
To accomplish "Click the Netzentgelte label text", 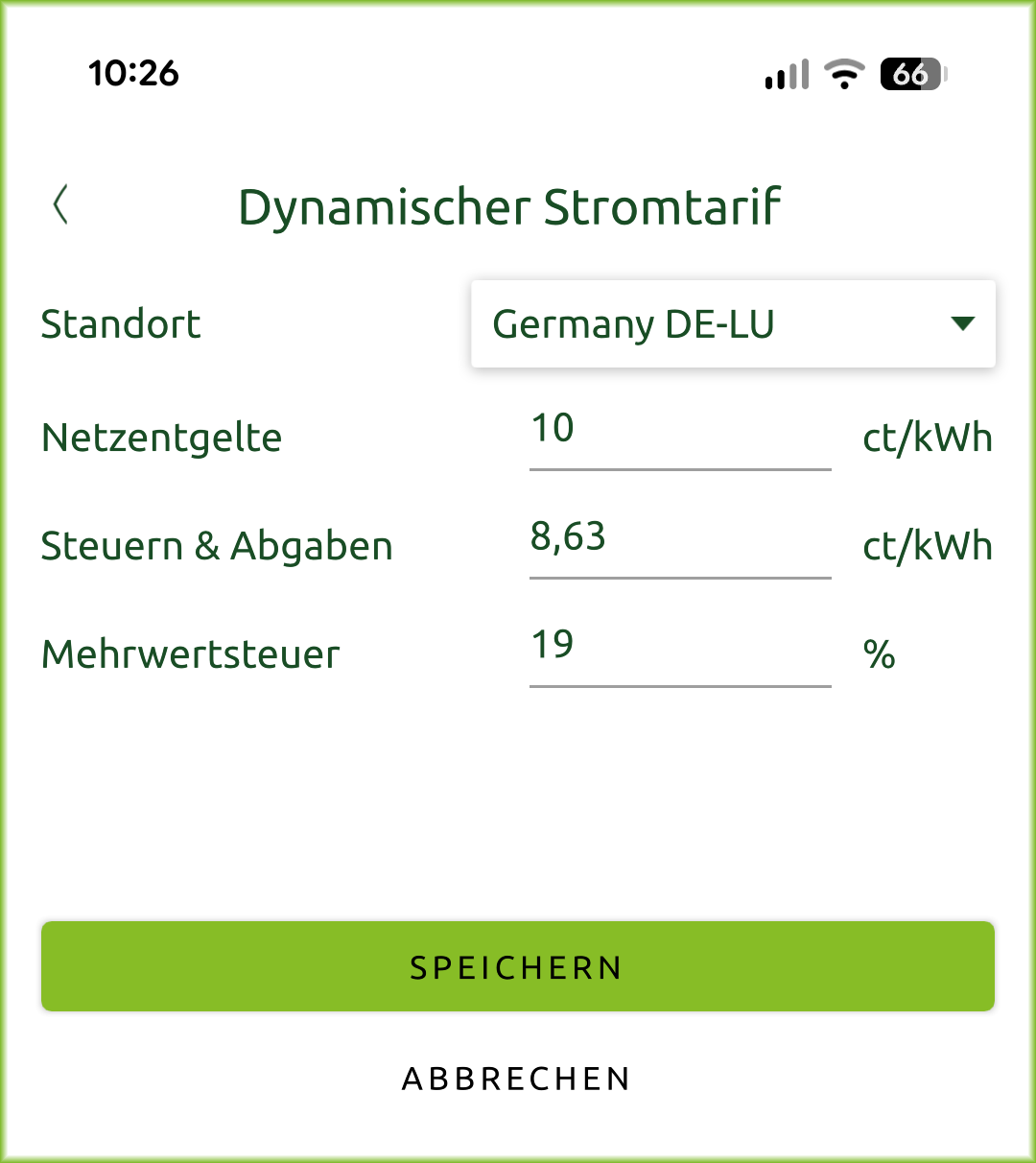I will click(161, 437).
